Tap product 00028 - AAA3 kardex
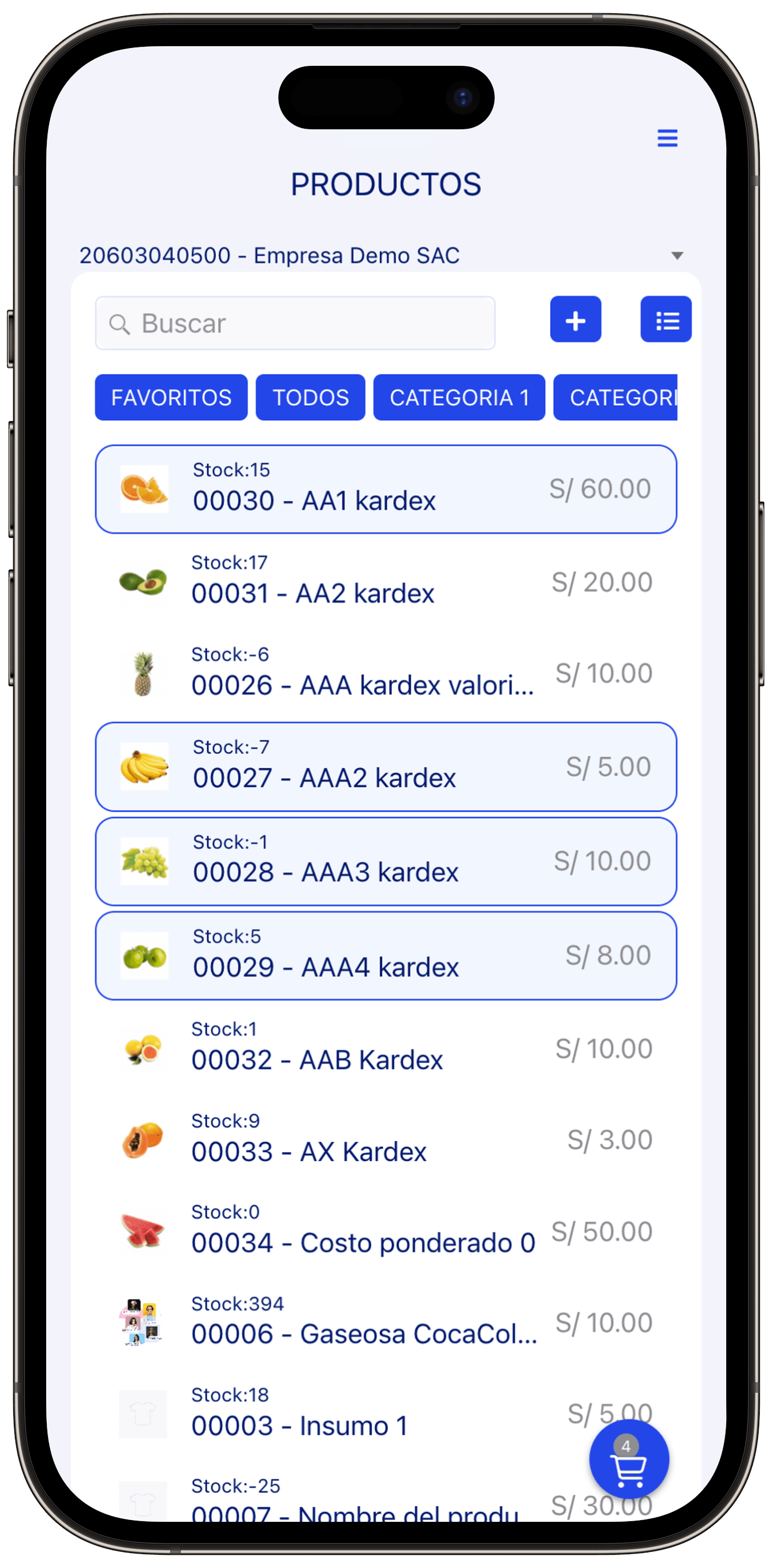773x1568 pixels. click(386, 861)
